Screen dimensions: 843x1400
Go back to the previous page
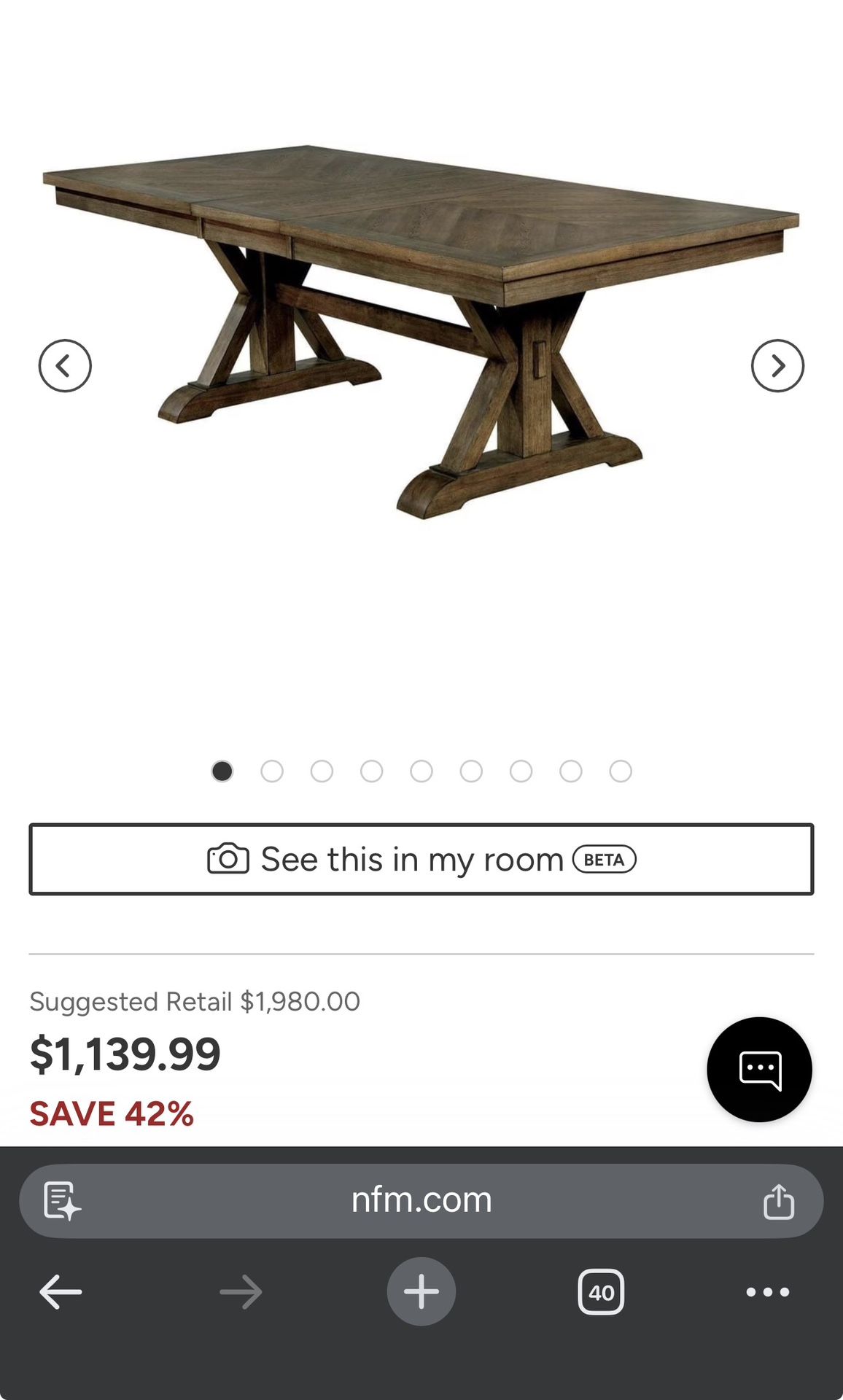(61, 1292)
